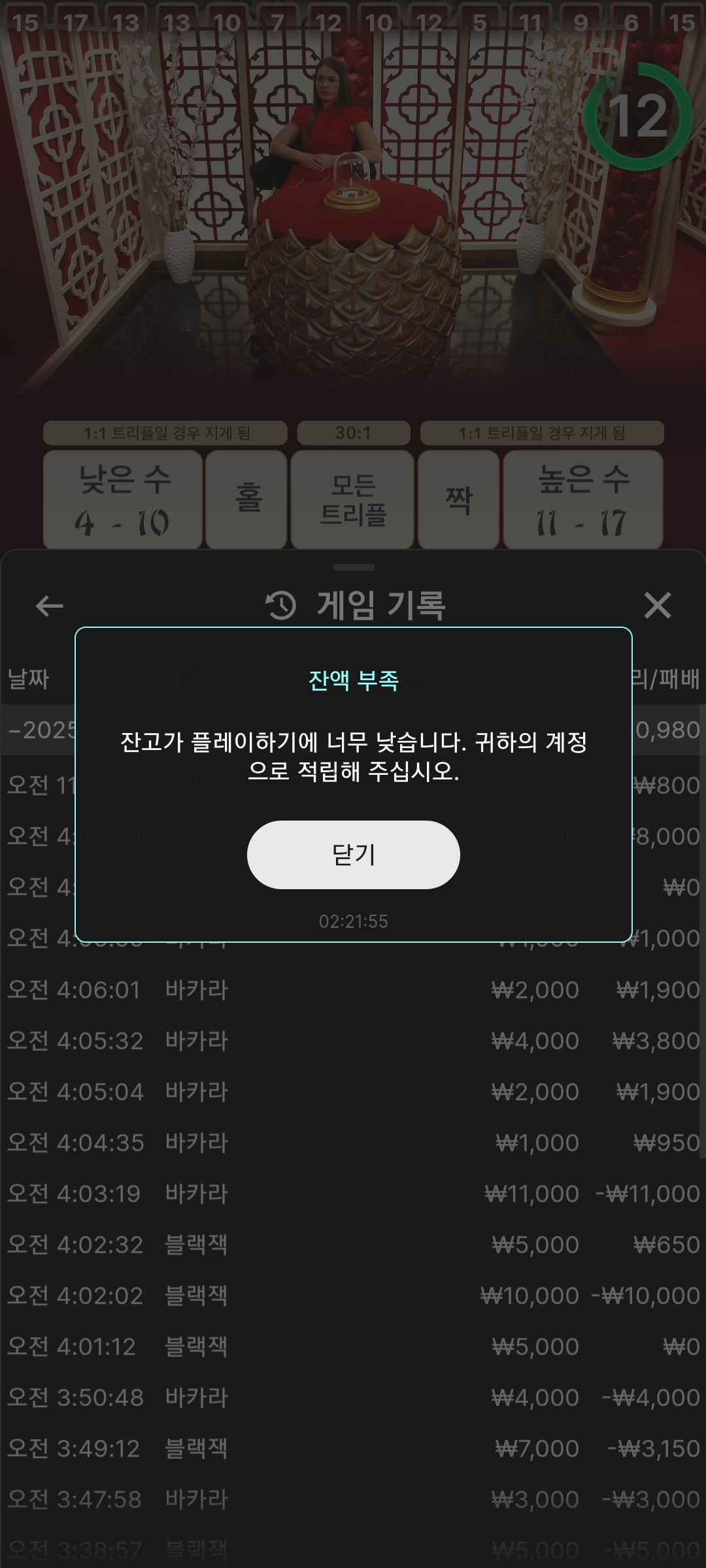Open the 오전 4:05:32 바카라 record
706x1568 pixels.
coord(353,1041)
